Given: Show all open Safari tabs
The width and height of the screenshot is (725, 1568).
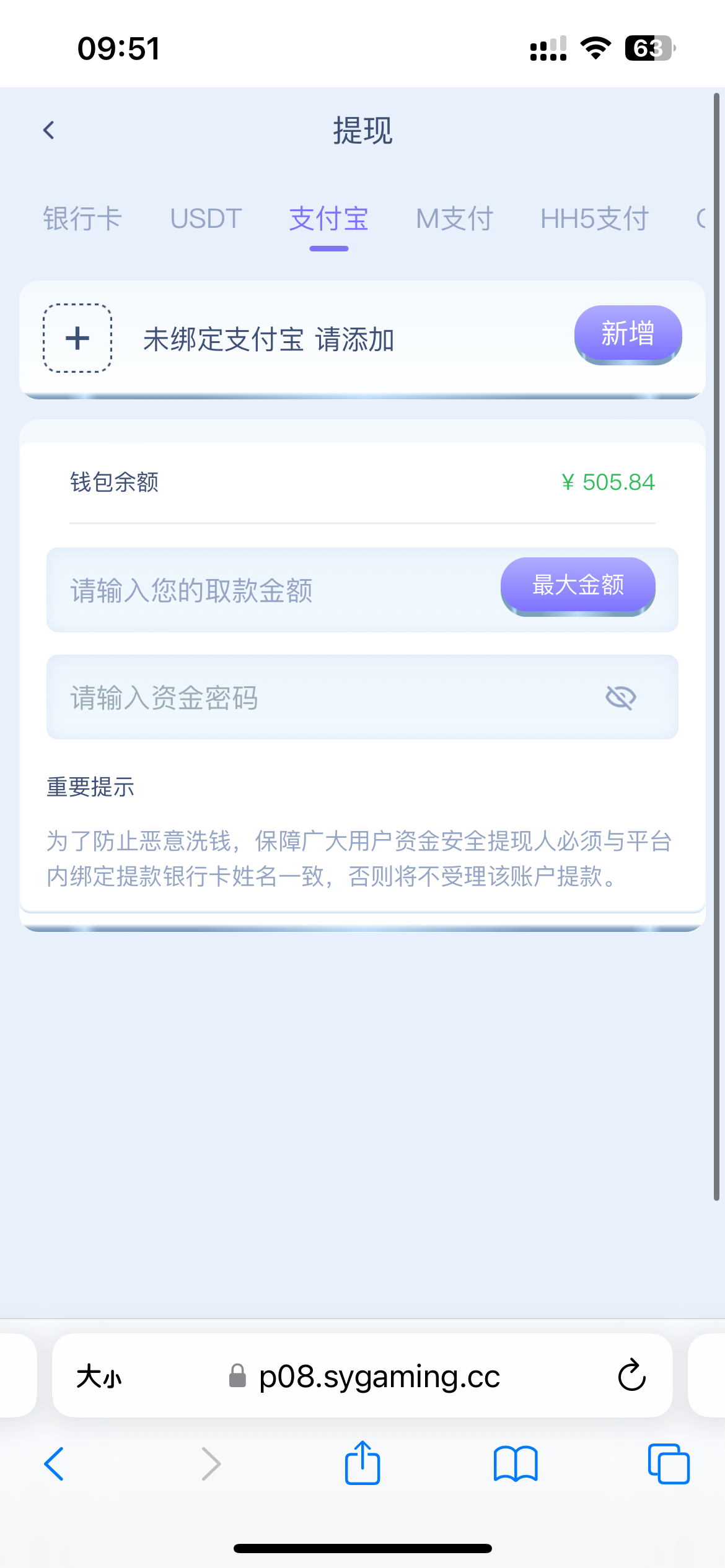Looking at the screenshot, I should click(x=669, y=1464).
